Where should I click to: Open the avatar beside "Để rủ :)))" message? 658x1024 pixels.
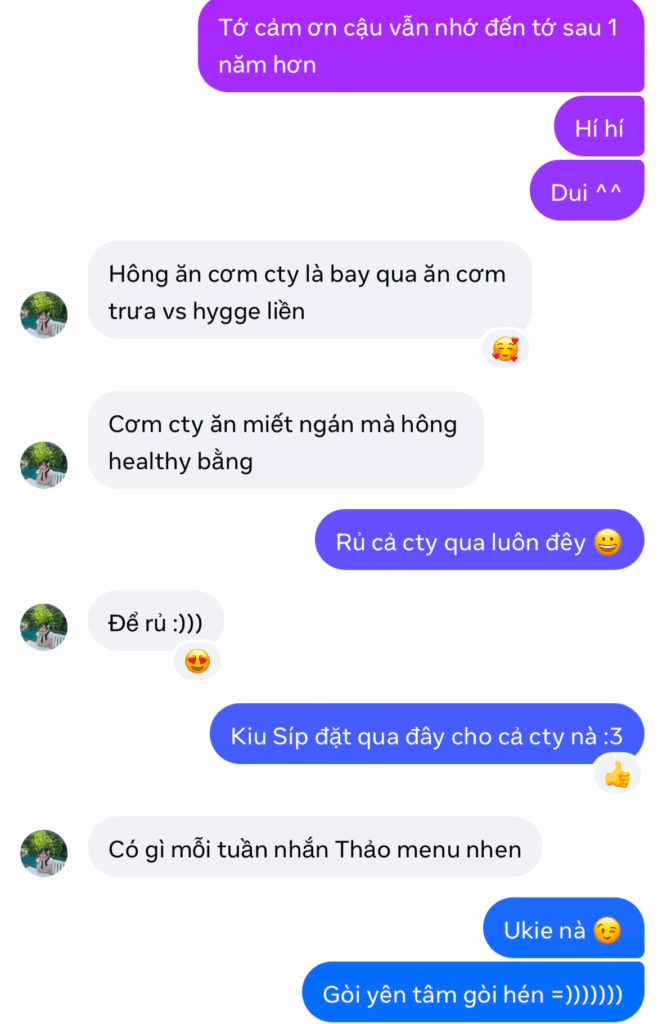point(44,627)
